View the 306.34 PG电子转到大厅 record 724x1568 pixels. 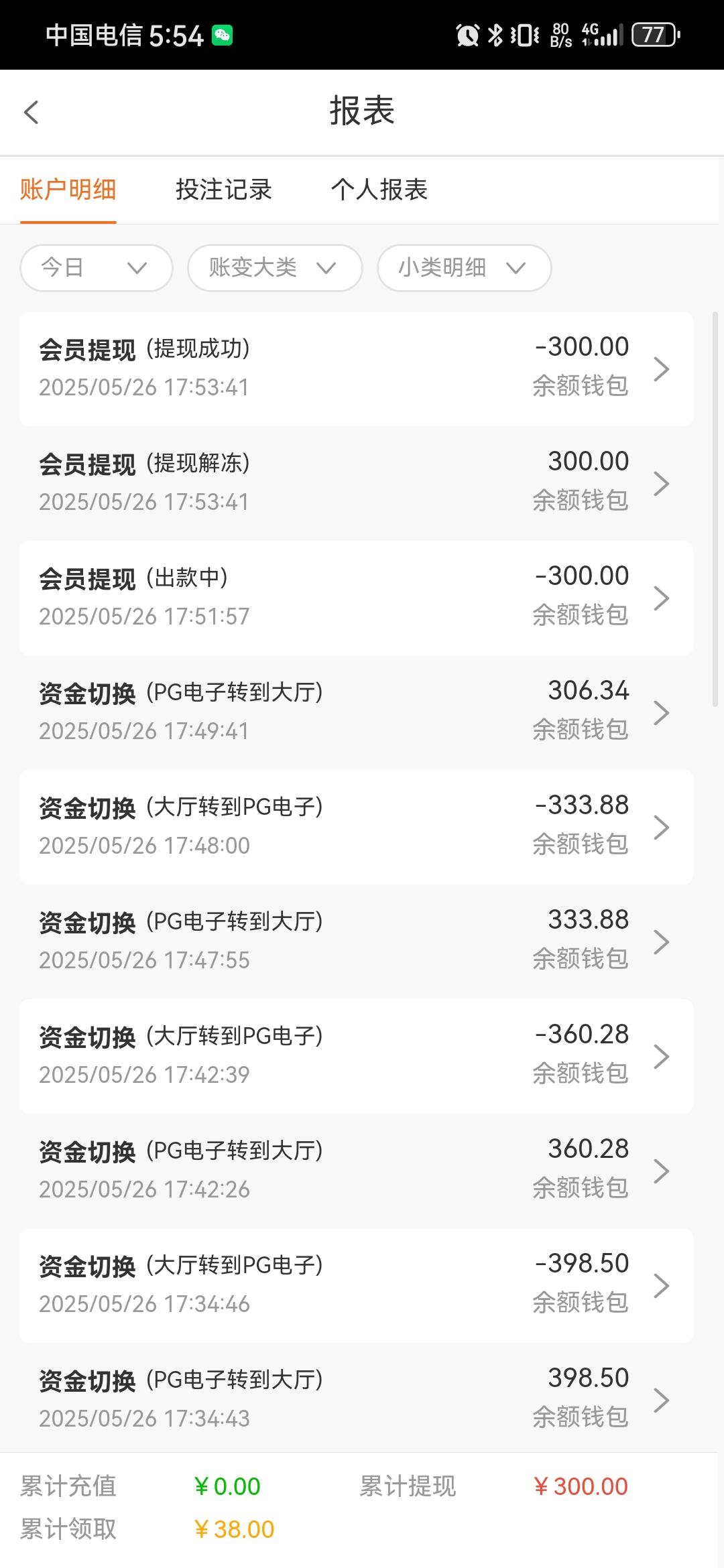click(x=355, y=712)
